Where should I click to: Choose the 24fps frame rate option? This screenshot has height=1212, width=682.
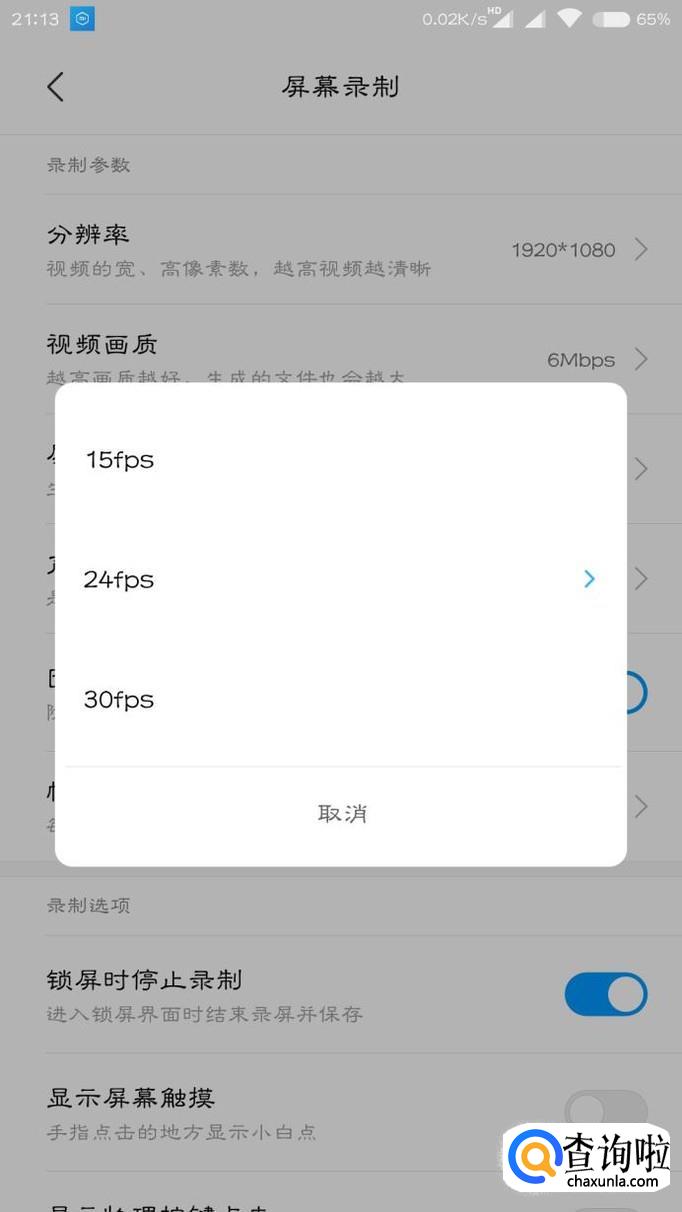pyautogui.click(x=341, y=579)
